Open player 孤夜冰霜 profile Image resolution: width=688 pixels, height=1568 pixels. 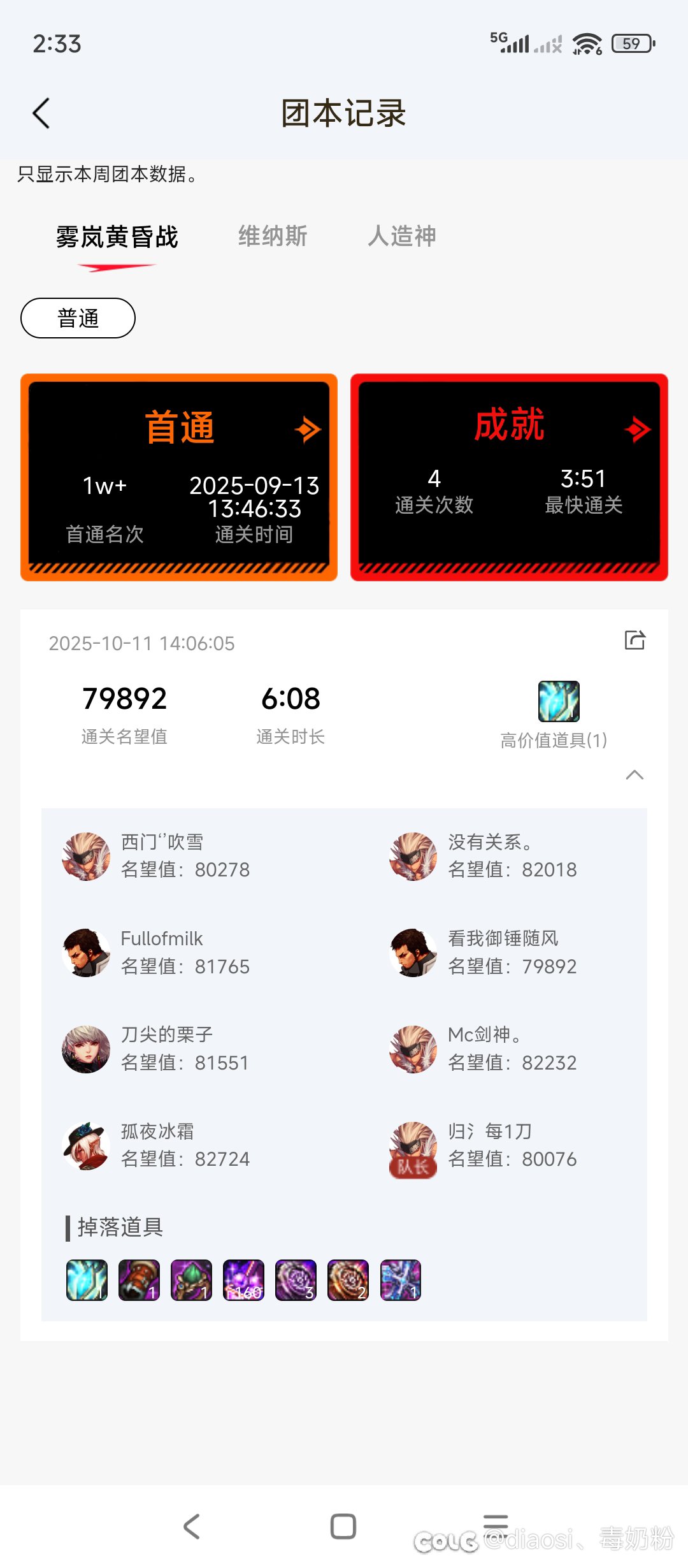(x=86, y=1145)
